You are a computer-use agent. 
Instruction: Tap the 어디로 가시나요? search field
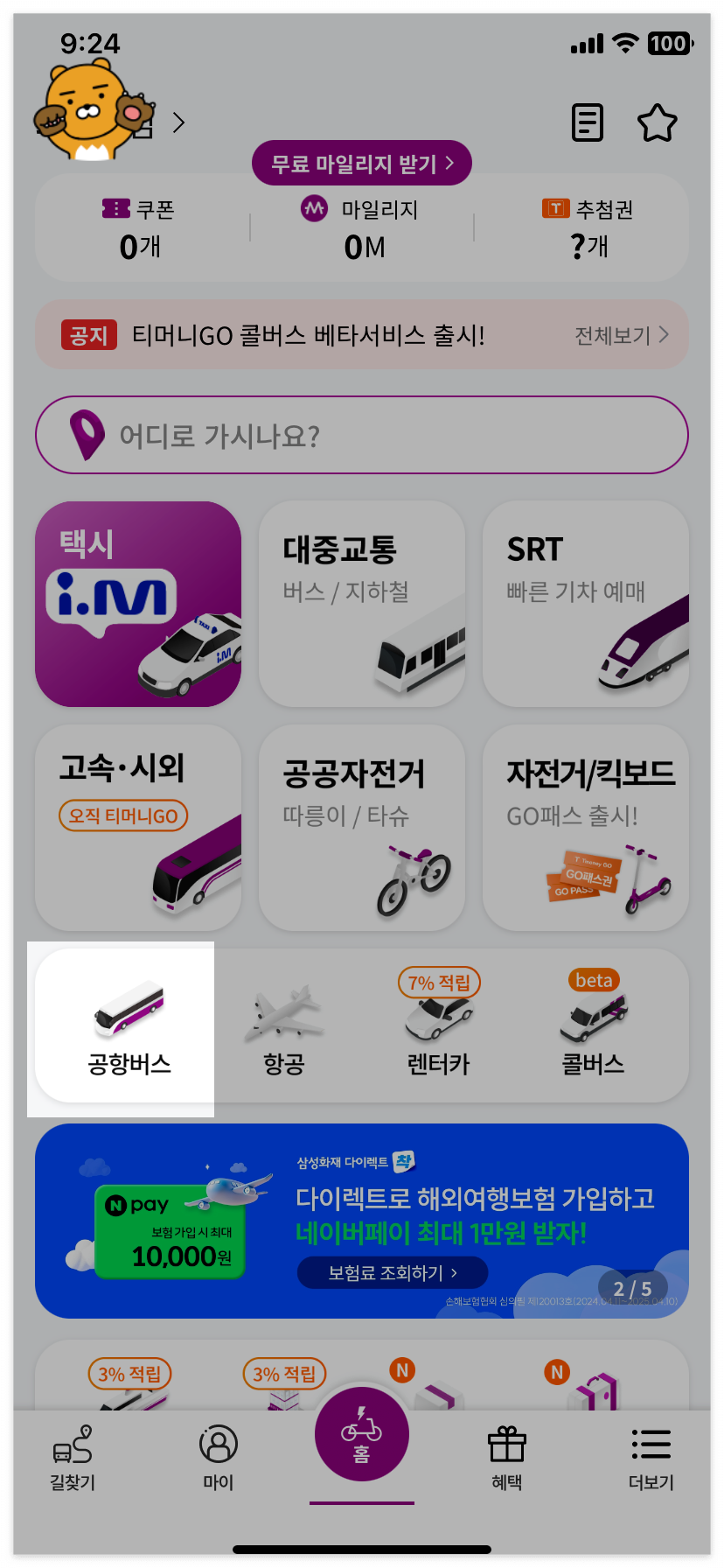pos(362,435)
